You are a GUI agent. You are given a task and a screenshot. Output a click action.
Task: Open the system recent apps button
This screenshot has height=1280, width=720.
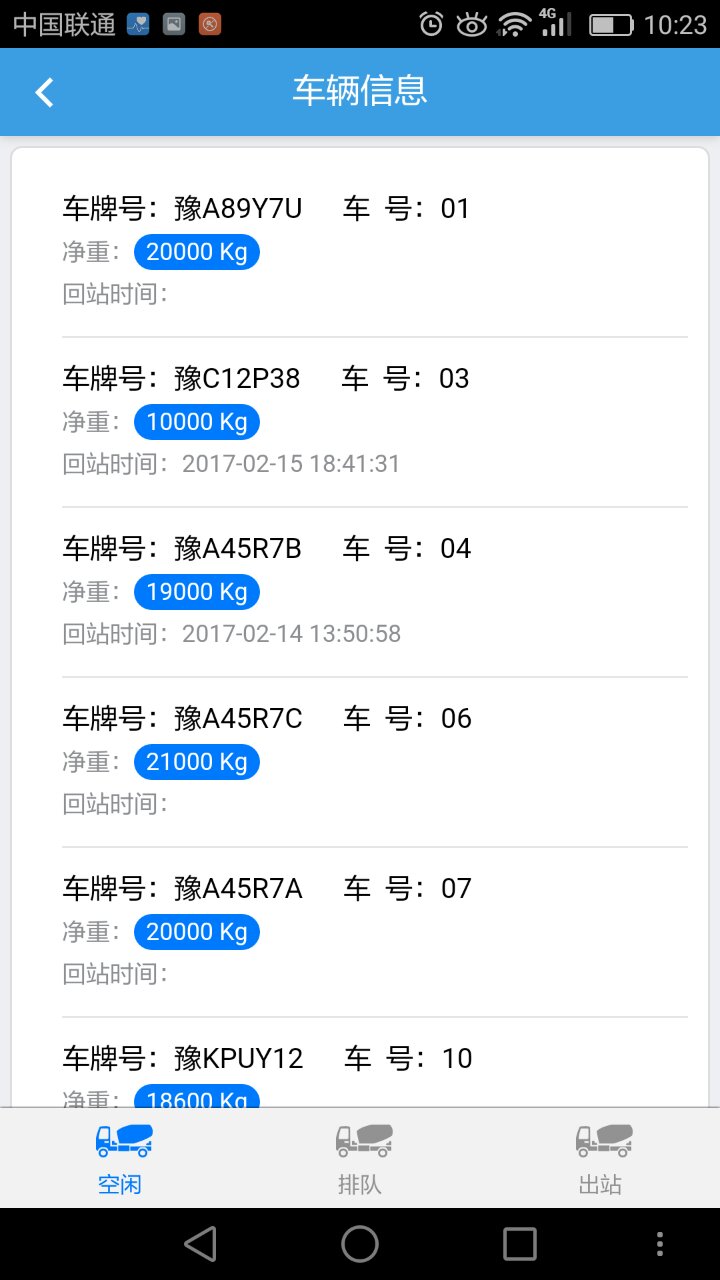point(520,1244)
